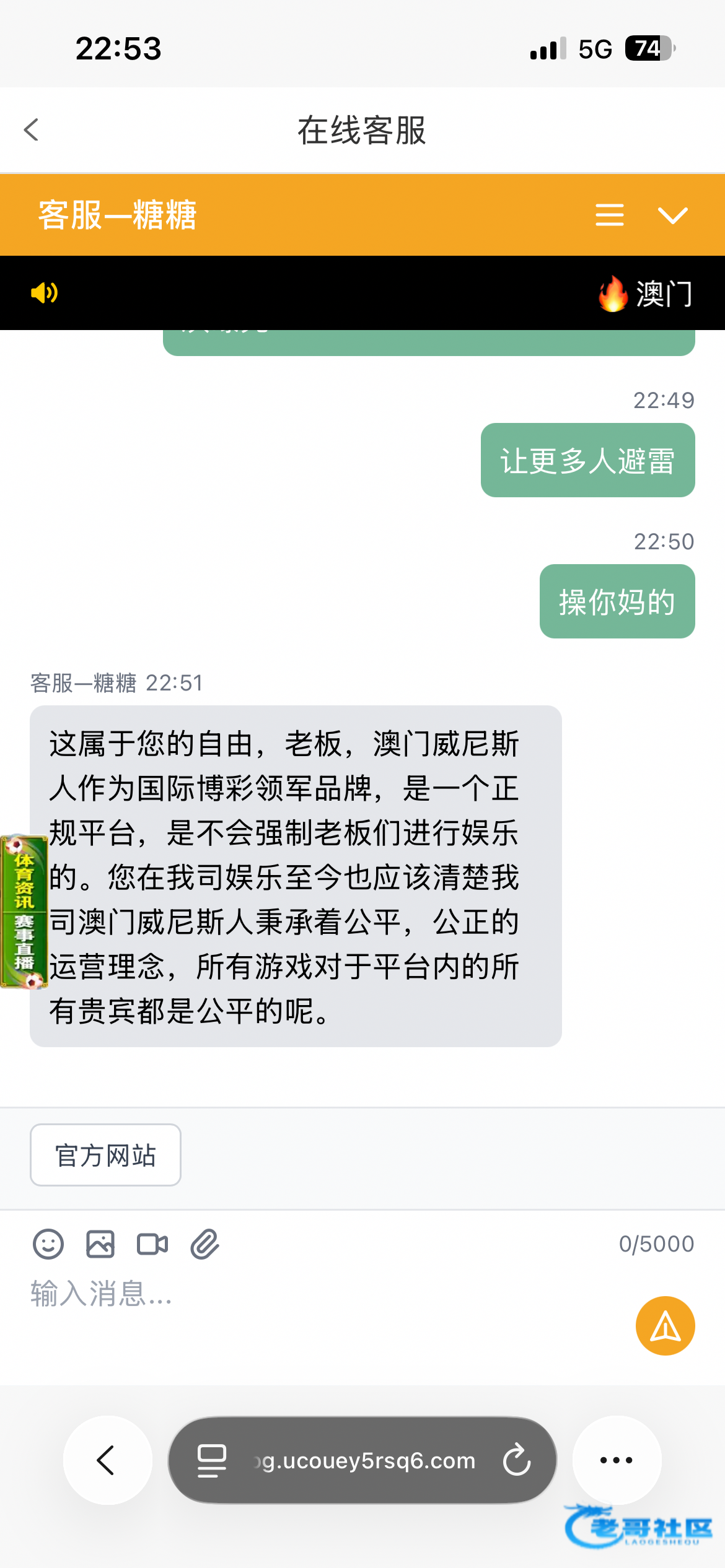
Task: Open the emoji picker
Action: tap(48, 1244)
